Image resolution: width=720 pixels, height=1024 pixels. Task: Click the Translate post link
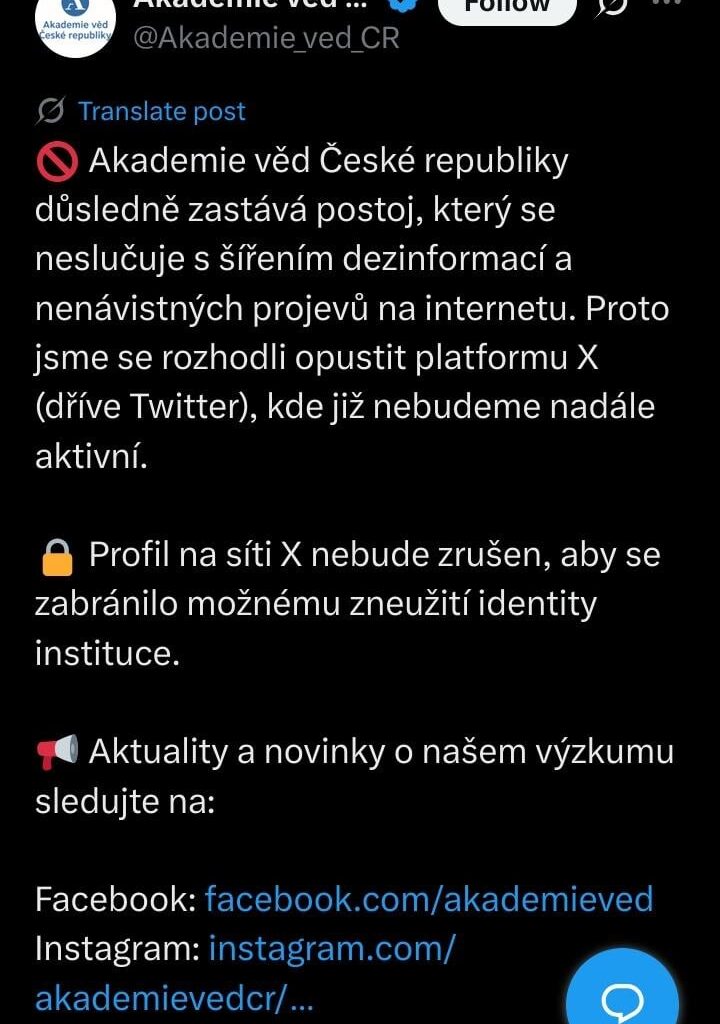click(161, 111)
